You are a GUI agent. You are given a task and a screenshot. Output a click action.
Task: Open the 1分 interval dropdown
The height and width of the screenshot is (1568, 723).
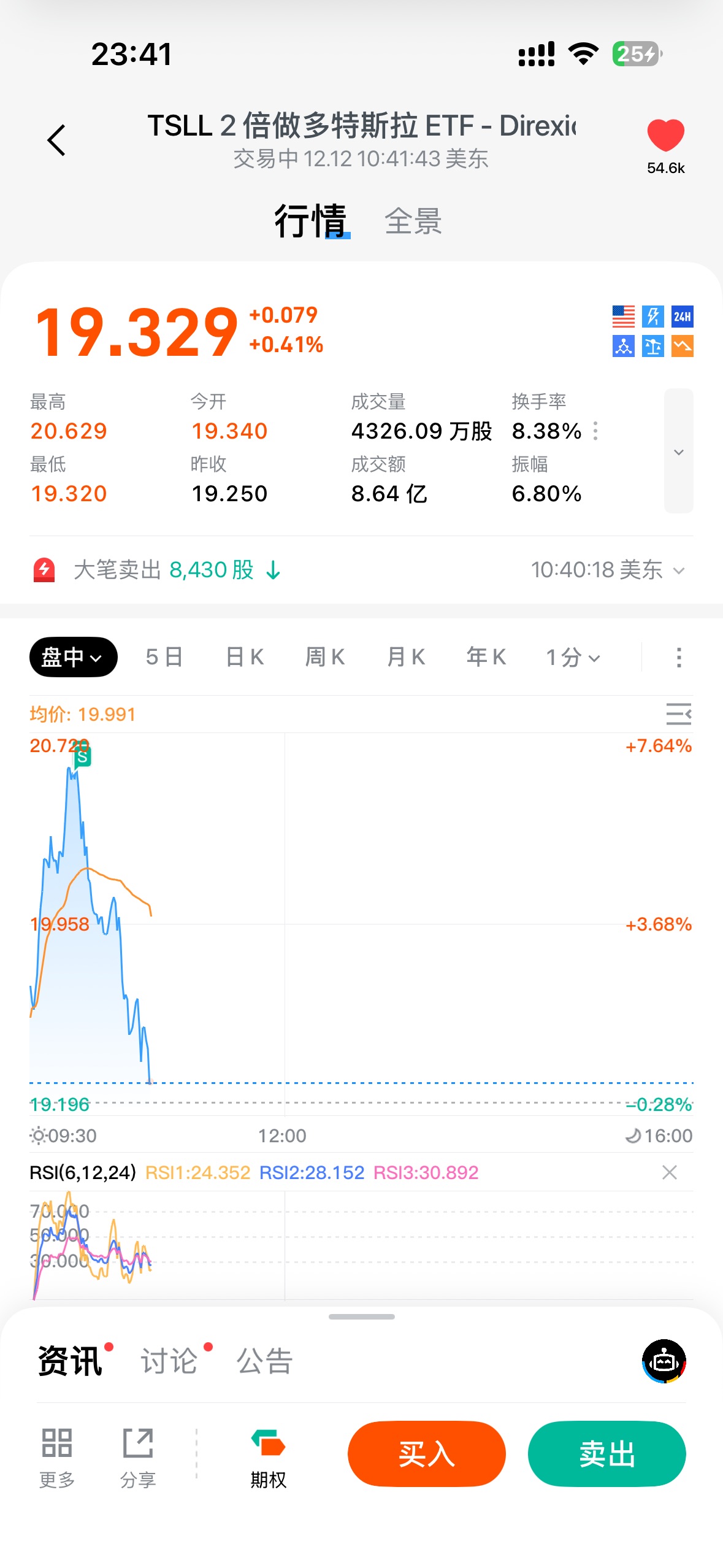tap(573, 658)
